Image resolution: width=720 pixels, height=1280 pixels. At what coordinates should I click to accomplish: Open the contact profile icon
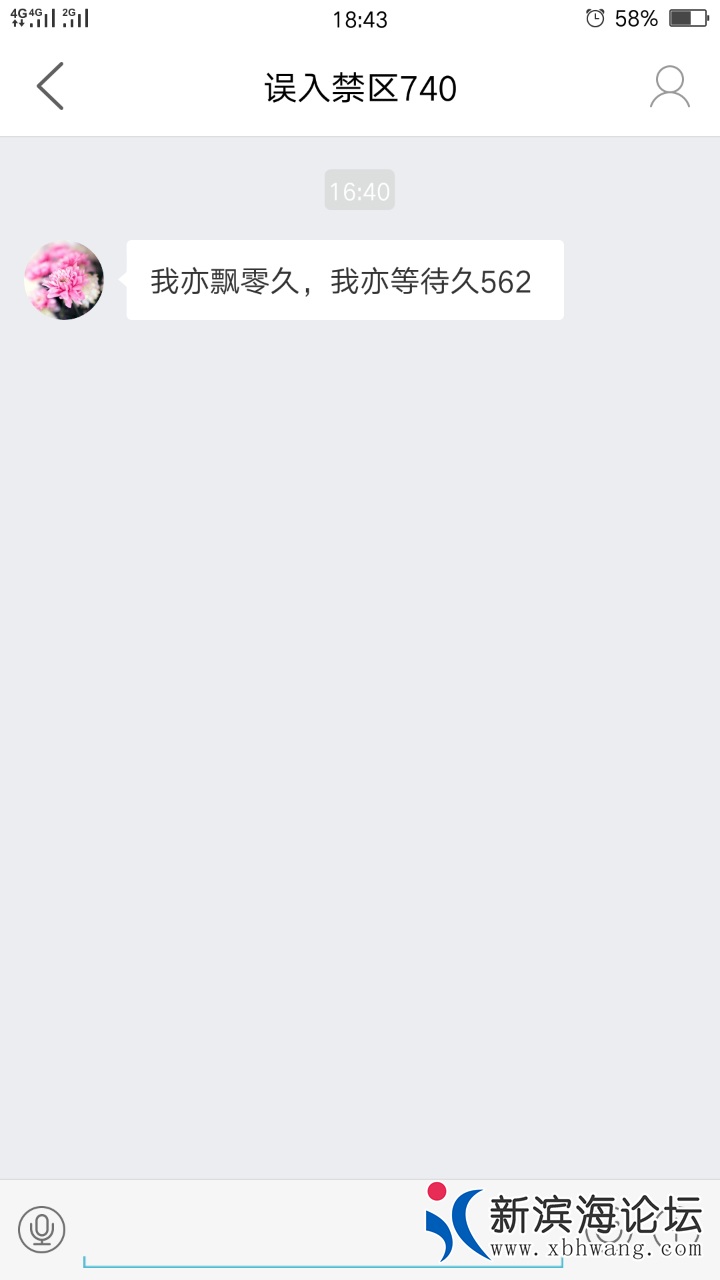(x=669, y=87)
